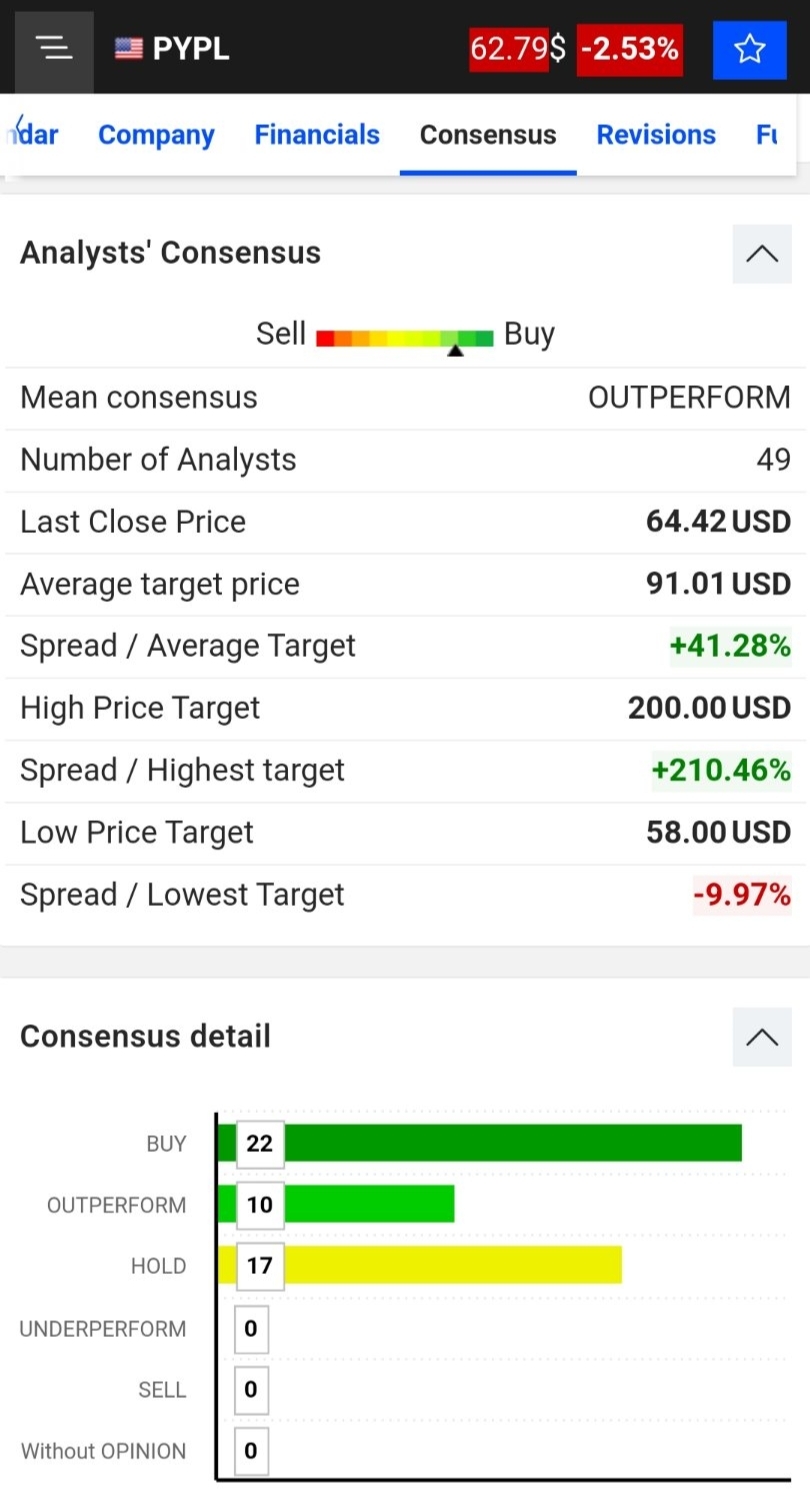Switch to the Financials tab

point(317,135)
